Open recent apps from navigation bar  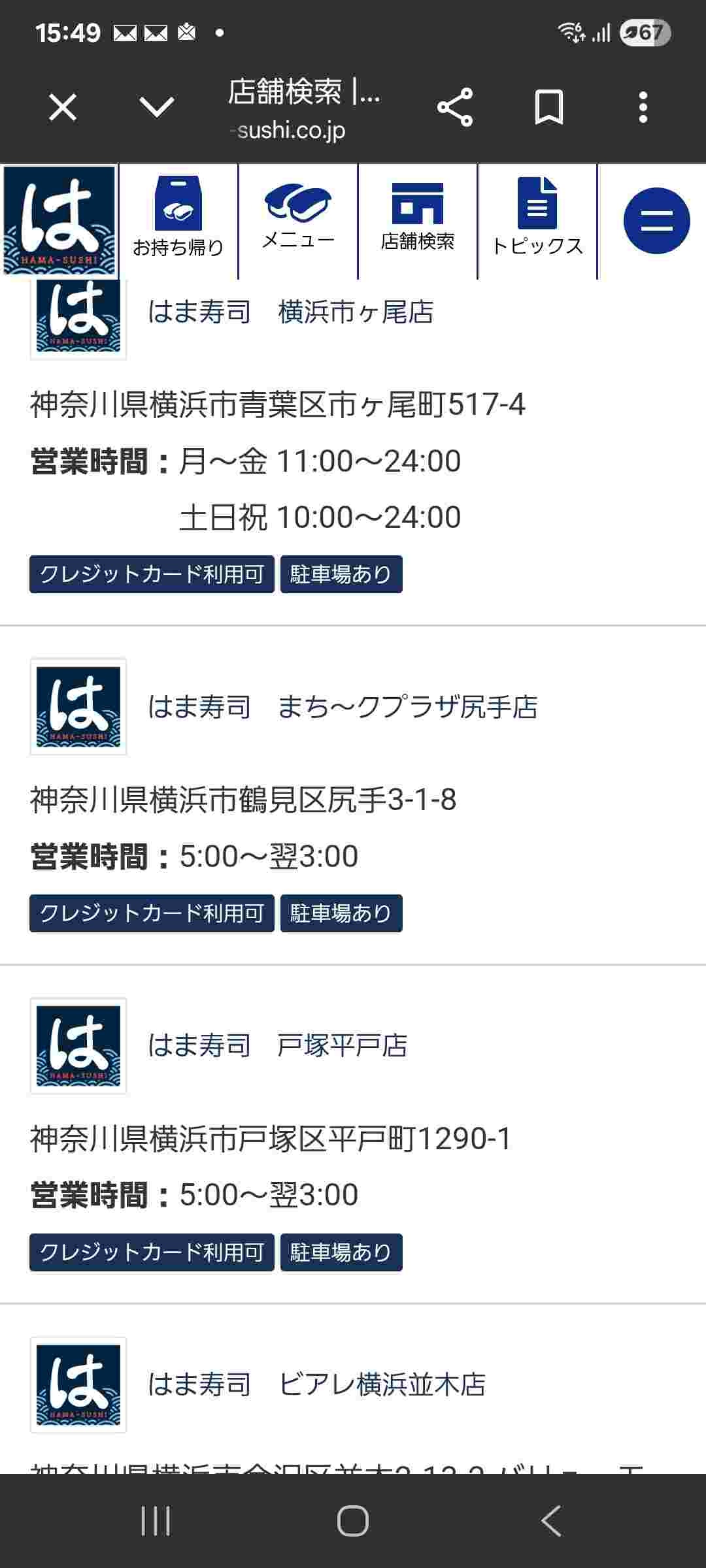(156, 1520)
